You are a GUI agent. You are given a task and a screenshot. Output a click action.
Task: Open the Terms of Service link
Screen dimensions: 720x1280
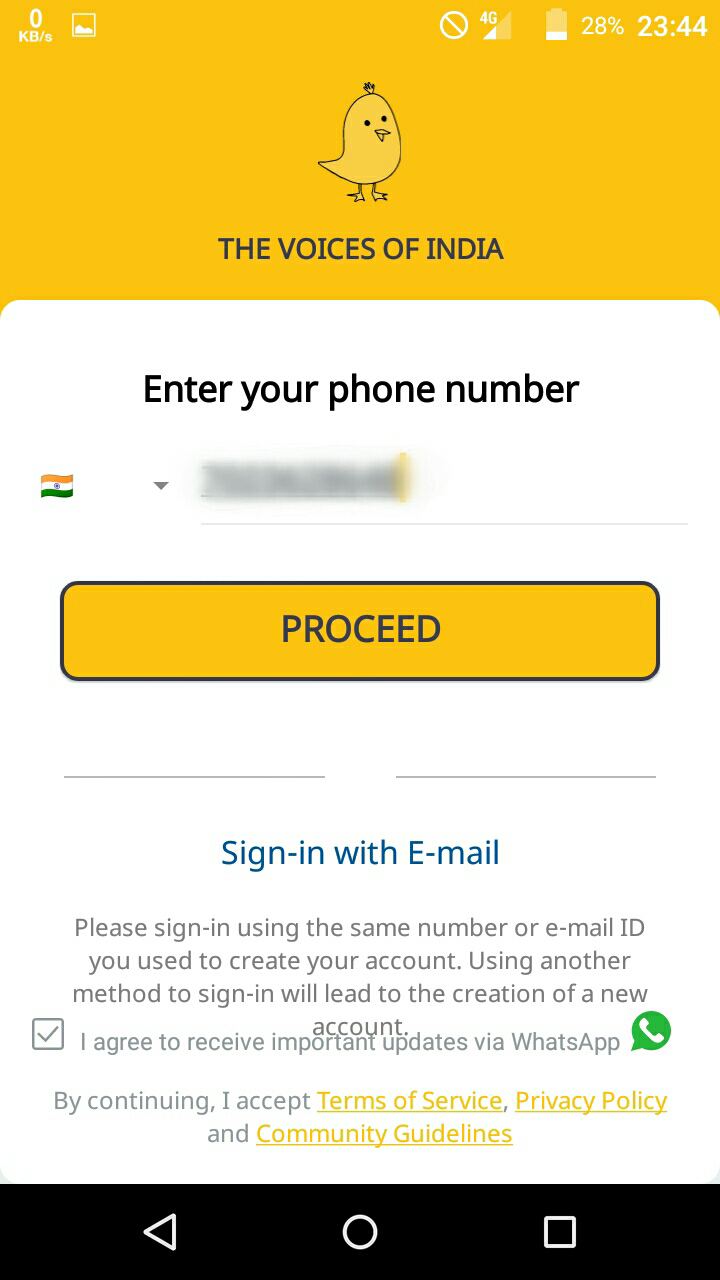point(409,1101)
